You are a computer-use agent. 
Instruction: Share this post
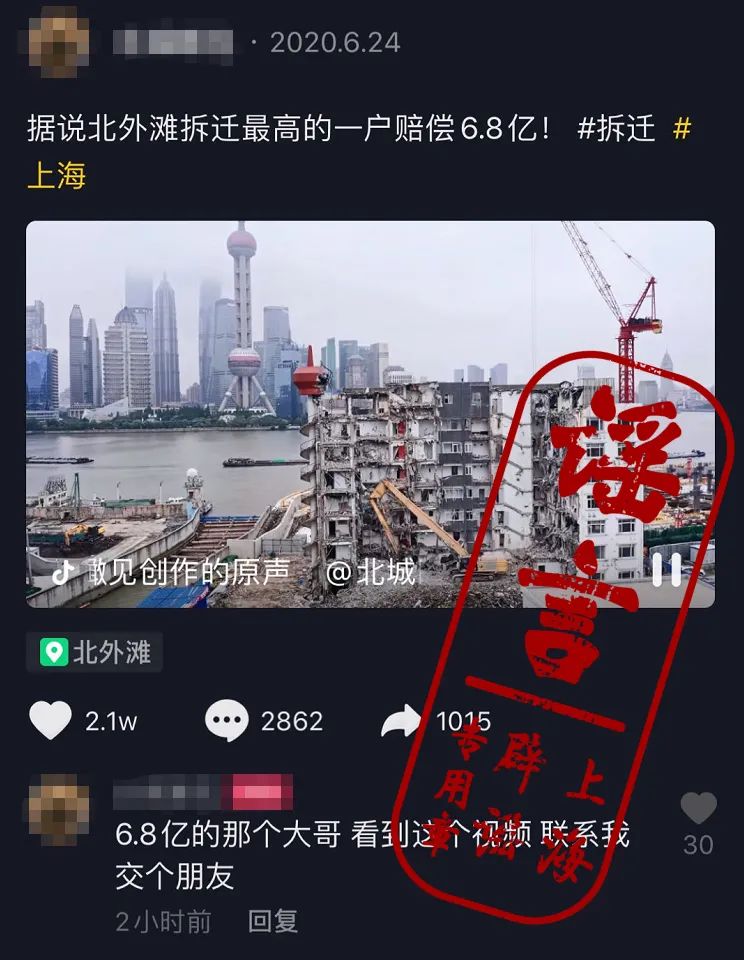pyautogui.click(x=403, y=720)
